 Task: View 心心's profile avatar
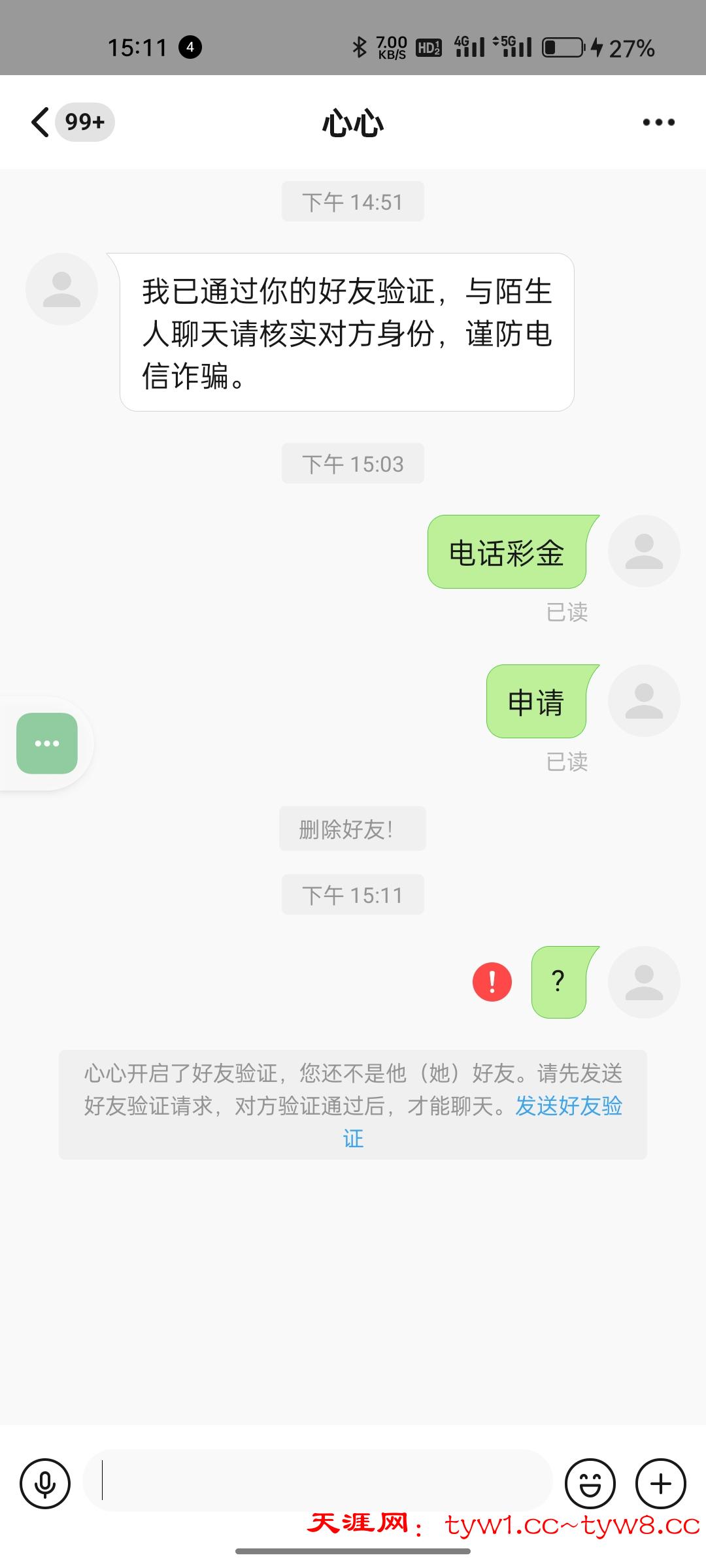(61, 289)
